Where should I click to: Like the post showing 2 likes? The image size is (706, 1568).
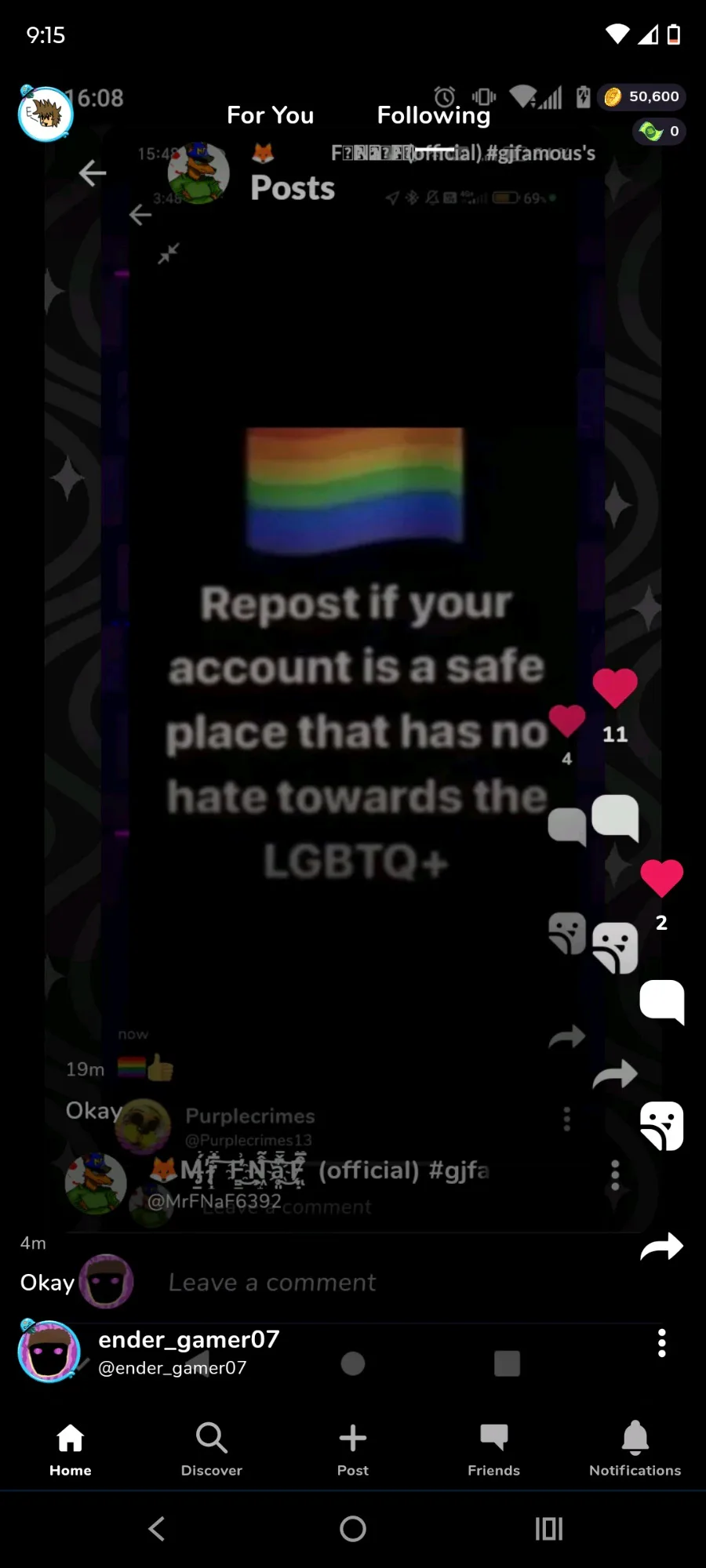click(x=661, y=878)
